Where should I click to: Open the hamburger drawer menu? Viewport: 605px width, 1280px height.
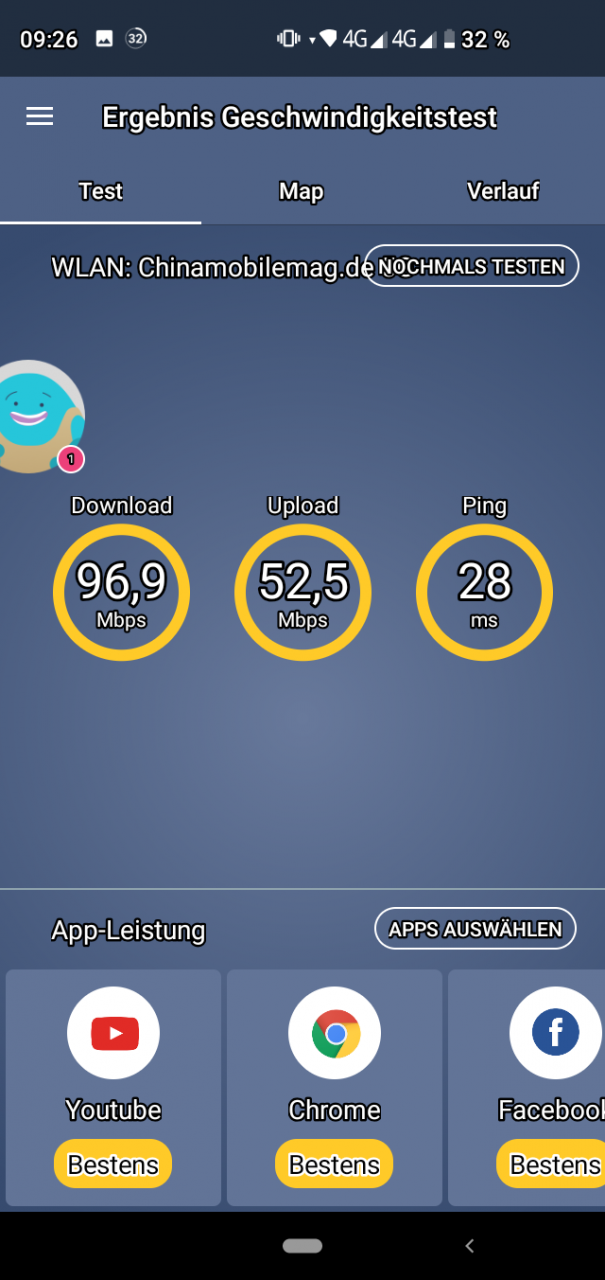pos(39,117)
